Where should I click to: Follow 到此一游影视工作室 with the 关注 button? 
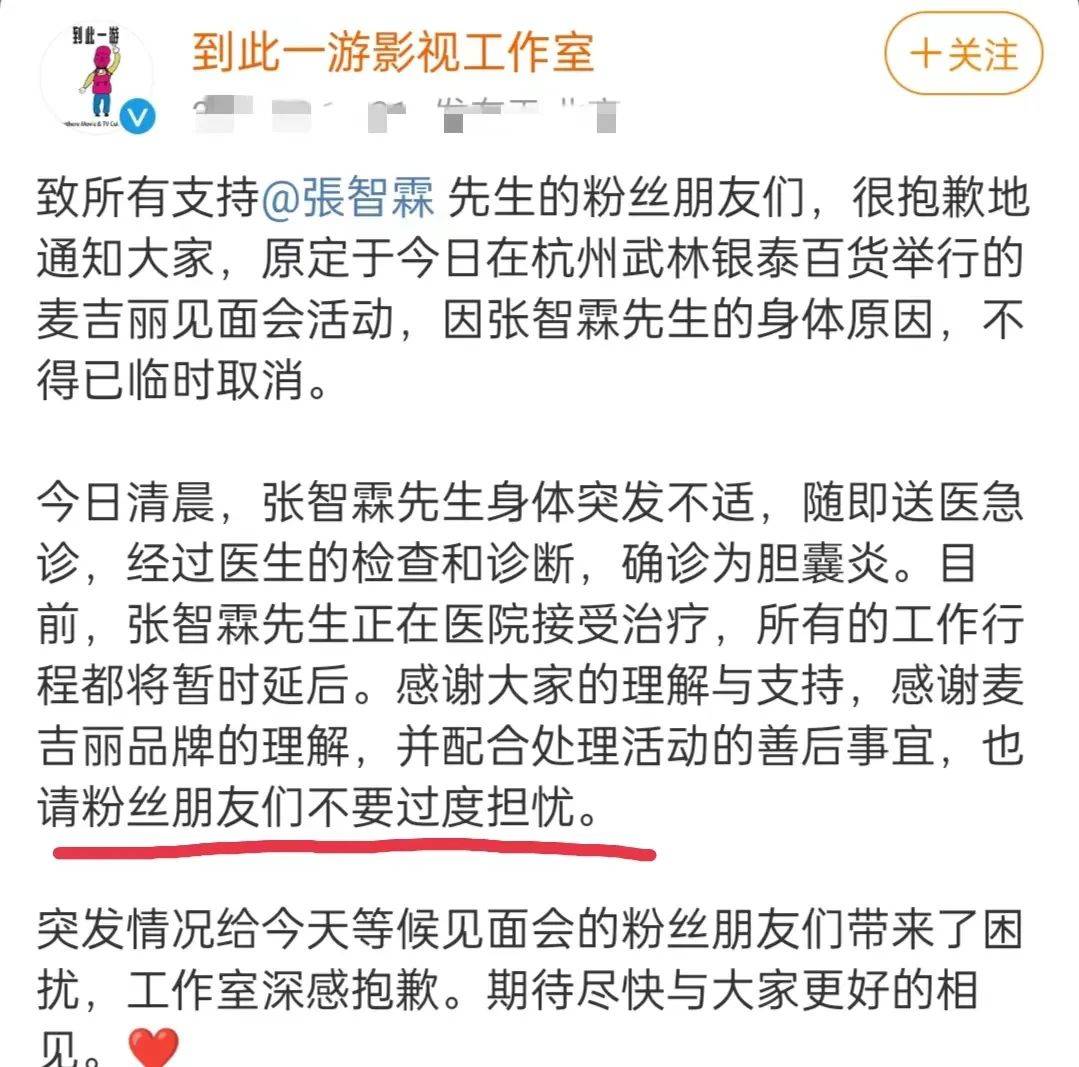tap(963, 53)
